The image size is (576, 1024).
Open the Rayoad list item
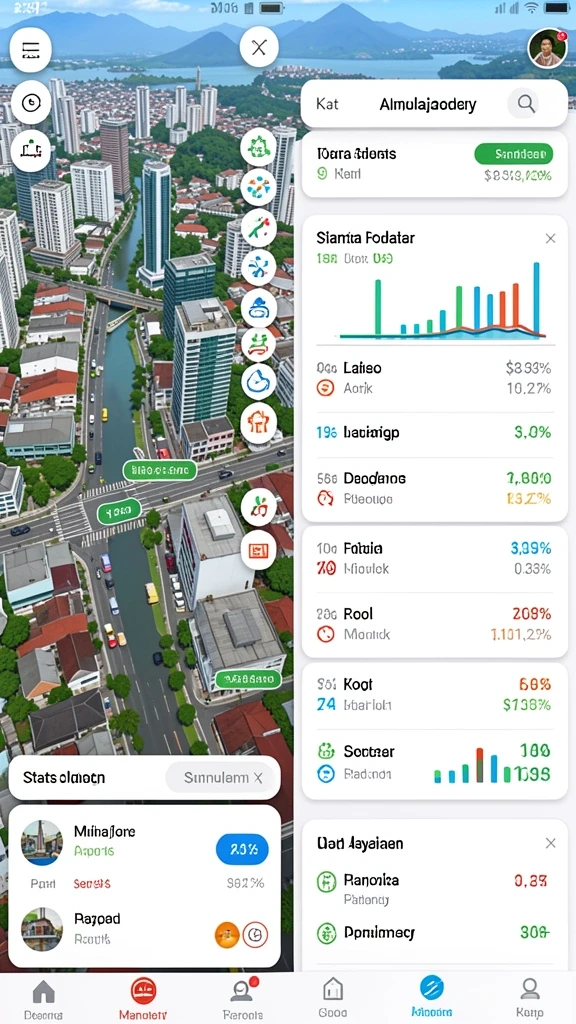coord(144,928)
